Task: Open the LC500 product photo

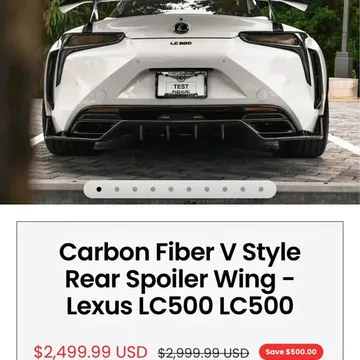Action: tap(180, 100)
